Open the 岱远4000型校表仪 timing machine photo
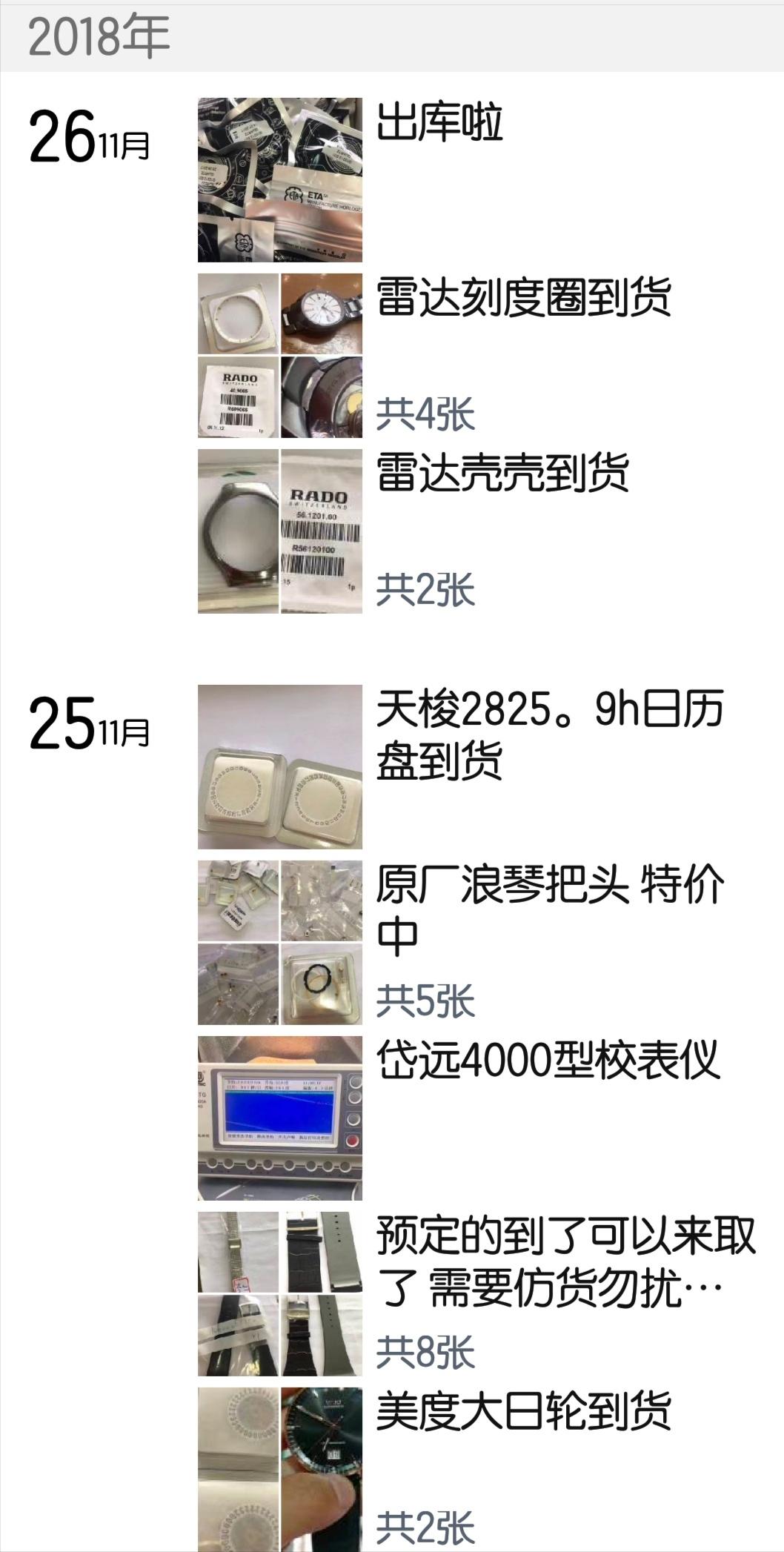Viewport: 784px width, 1552px height. tap(280, 1112)
